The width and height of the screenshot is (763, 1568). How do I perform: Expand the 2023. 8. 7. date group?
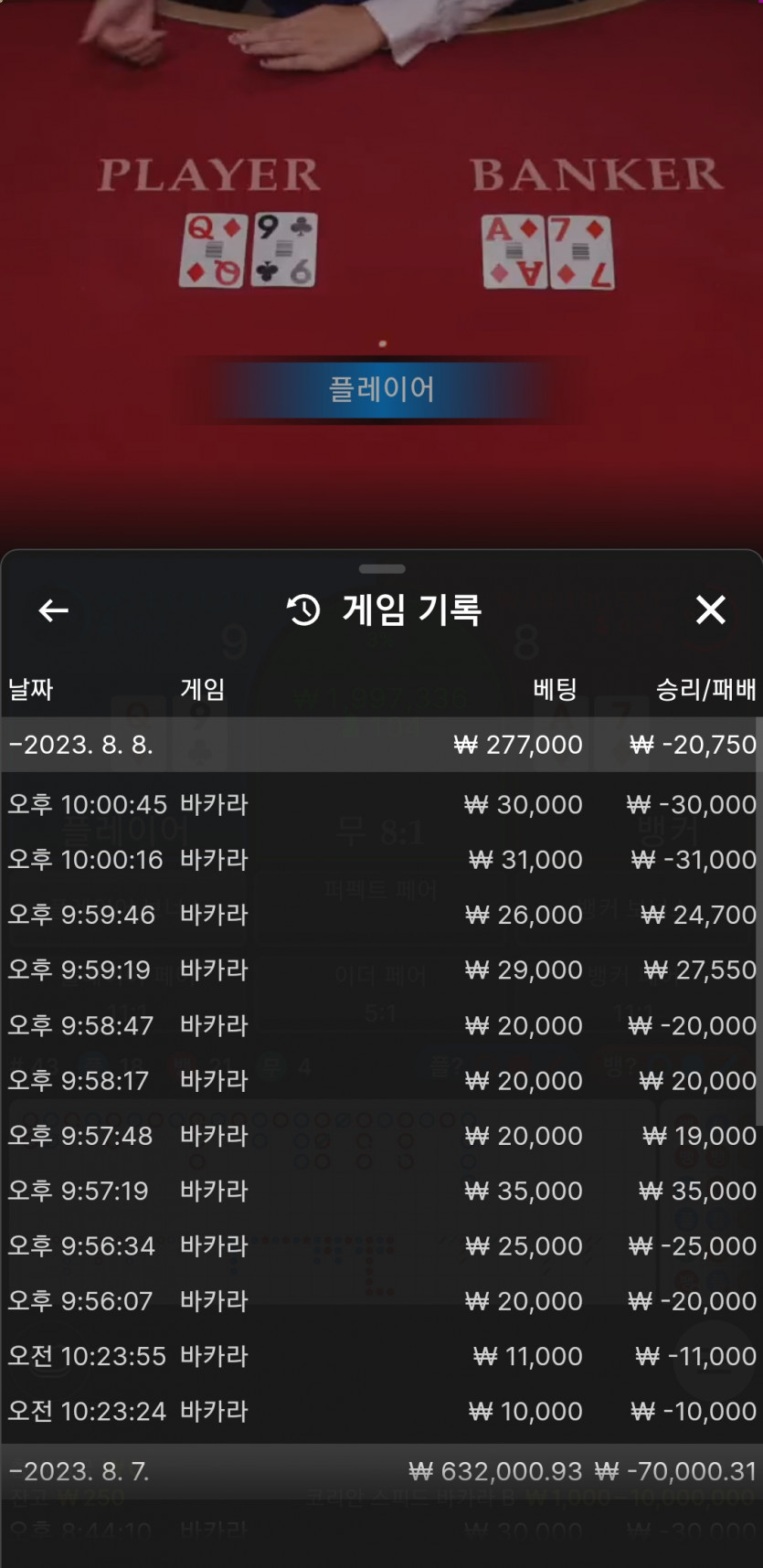[381, 1471]
